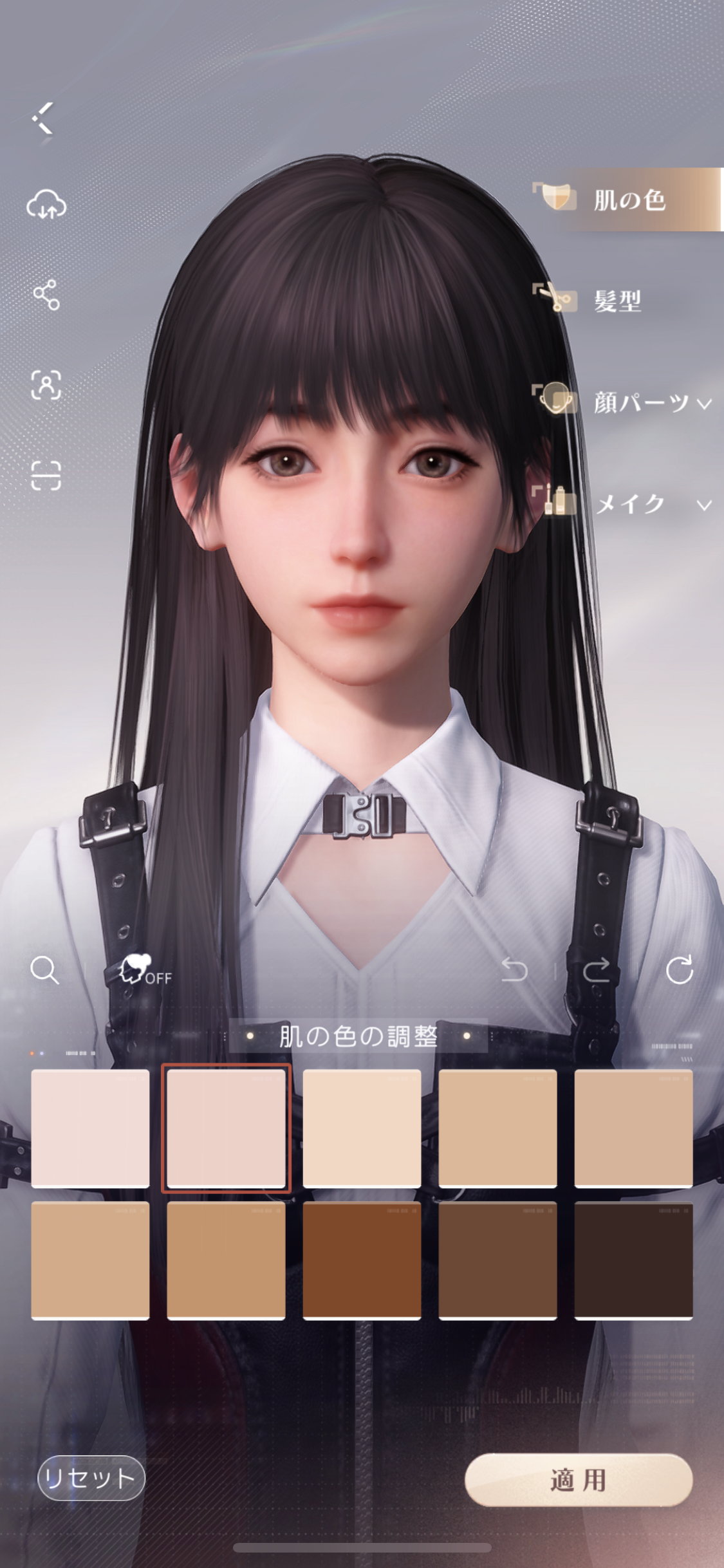Undo the last change
The width and height of the screenshot is (724, 1568).
click(x=514, y=969)
